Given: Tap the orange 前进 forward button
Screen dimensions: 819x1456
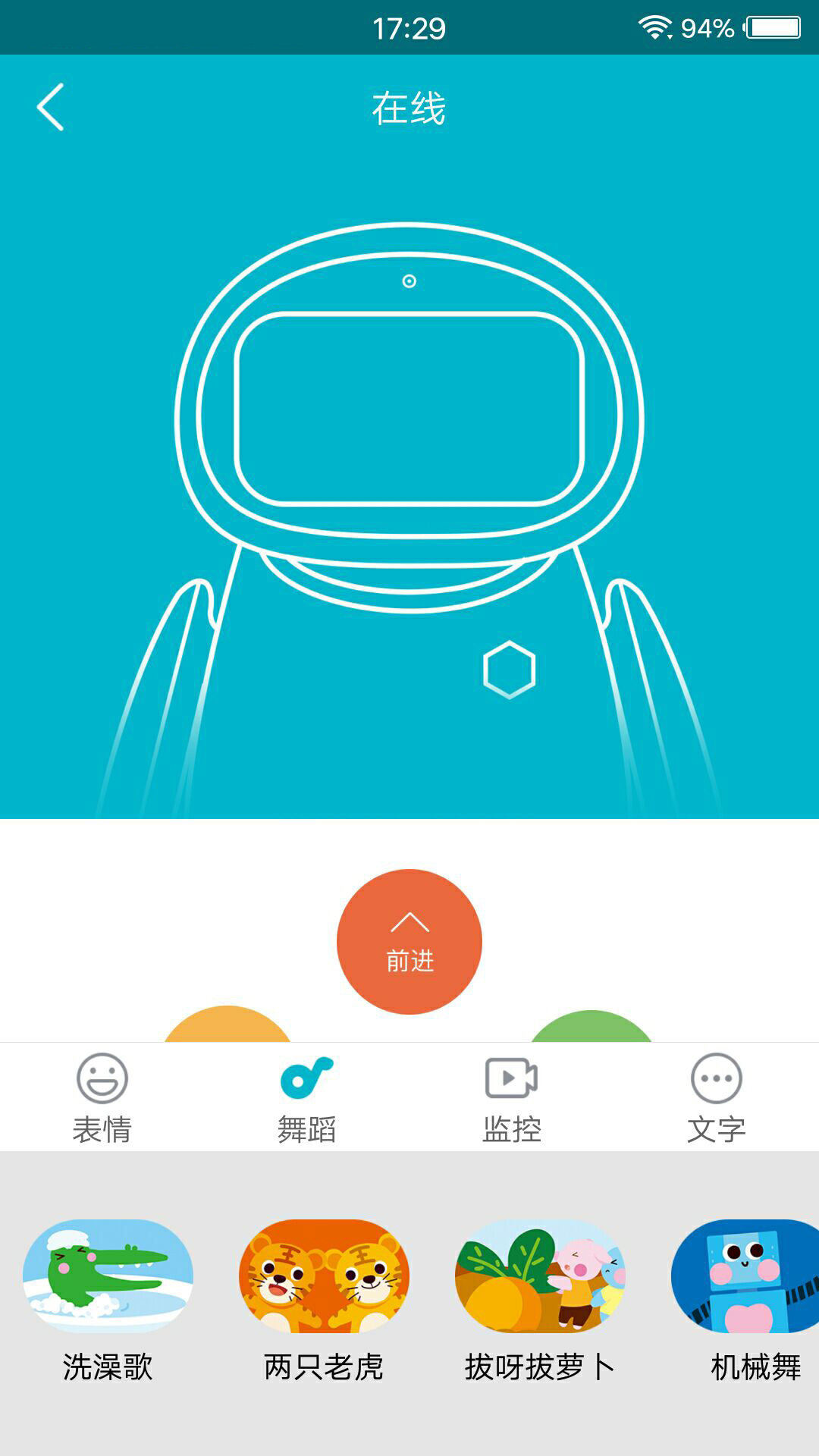Looking at the screenshot, I should click(x=409, y=941).
